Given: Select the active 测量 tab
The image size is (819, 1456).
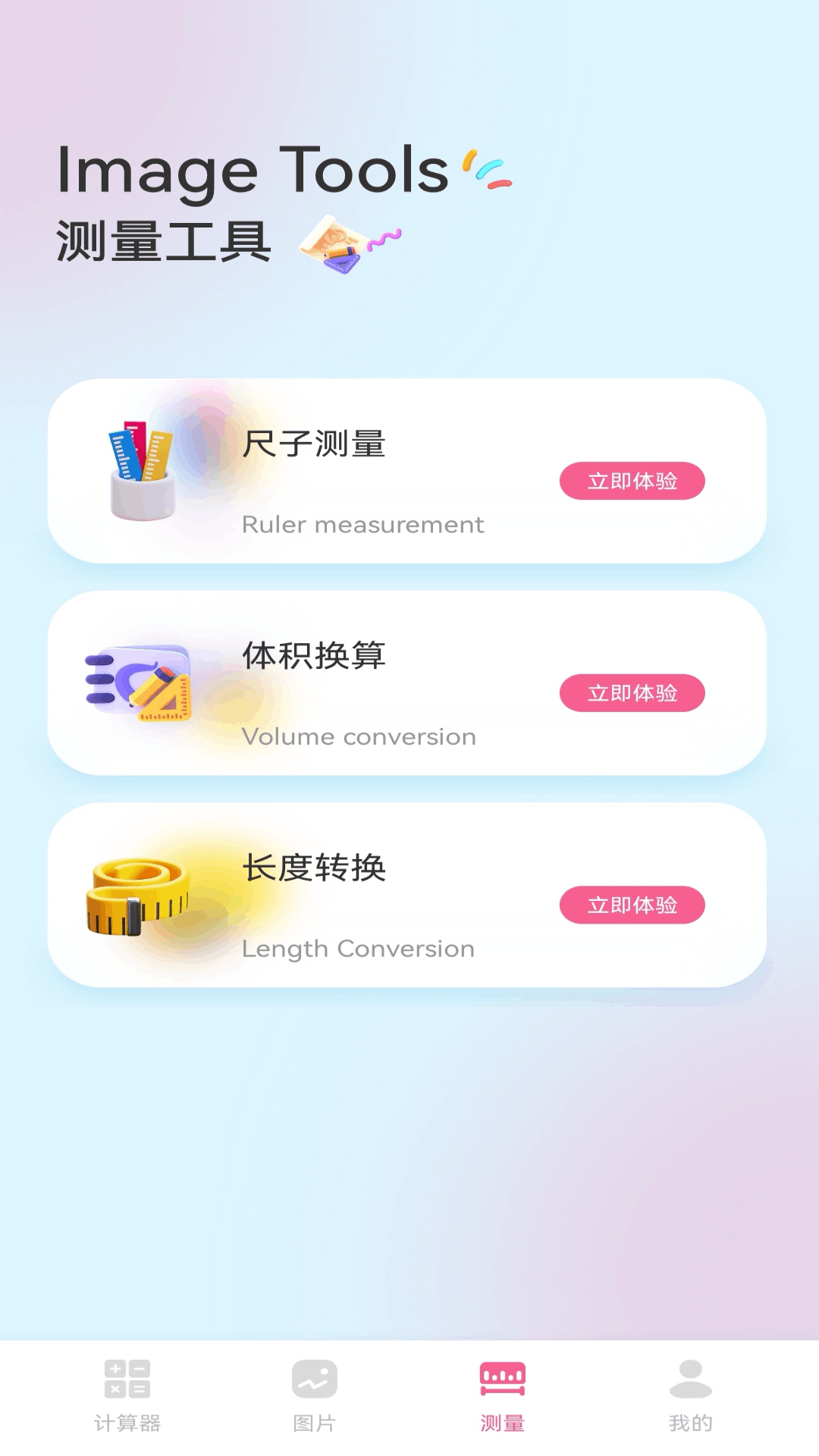Looking at the screenshot, I should (x=501, y=1423).
